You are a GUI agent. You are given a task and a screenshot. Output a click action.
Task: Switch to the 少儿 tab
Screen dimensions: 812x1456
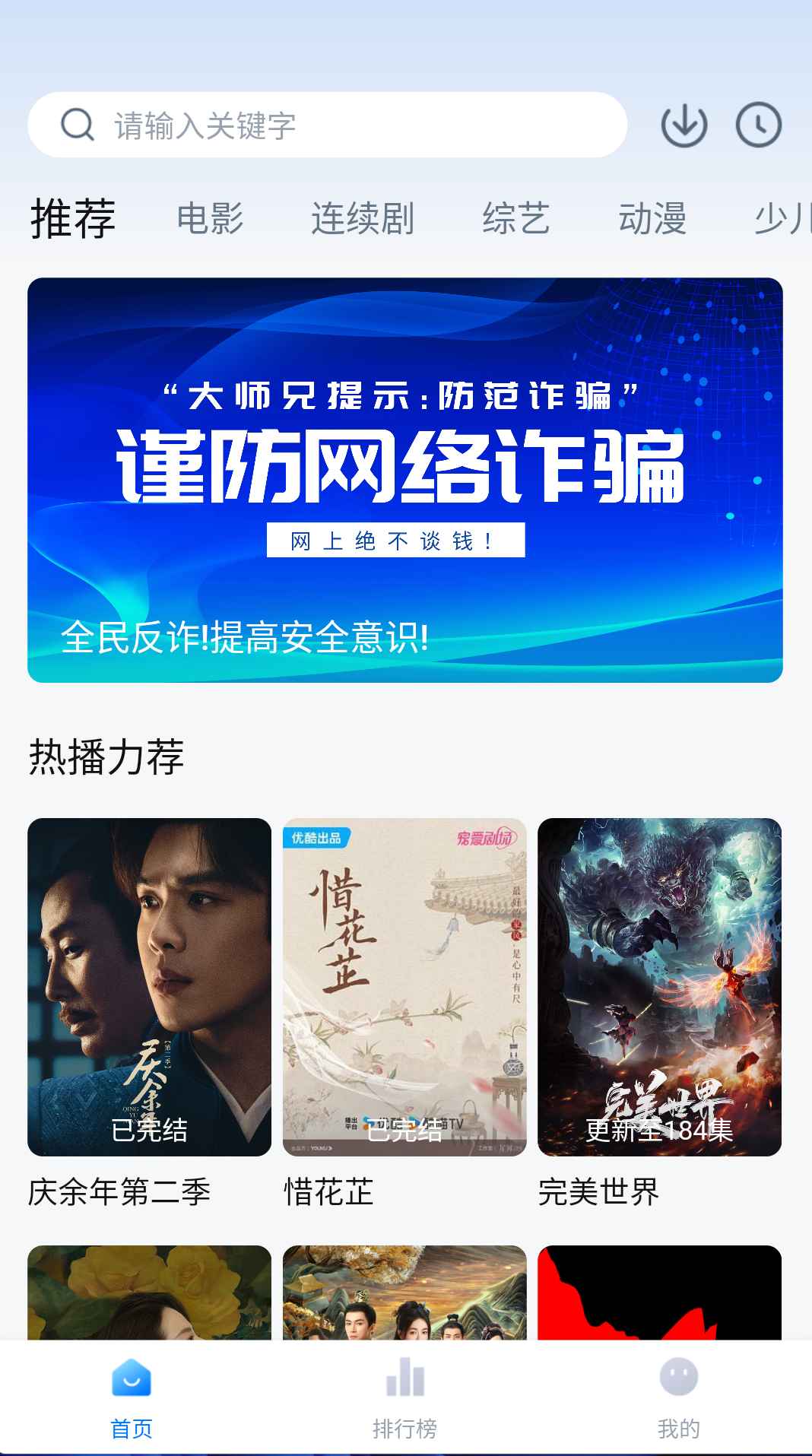tap(783, 218)
